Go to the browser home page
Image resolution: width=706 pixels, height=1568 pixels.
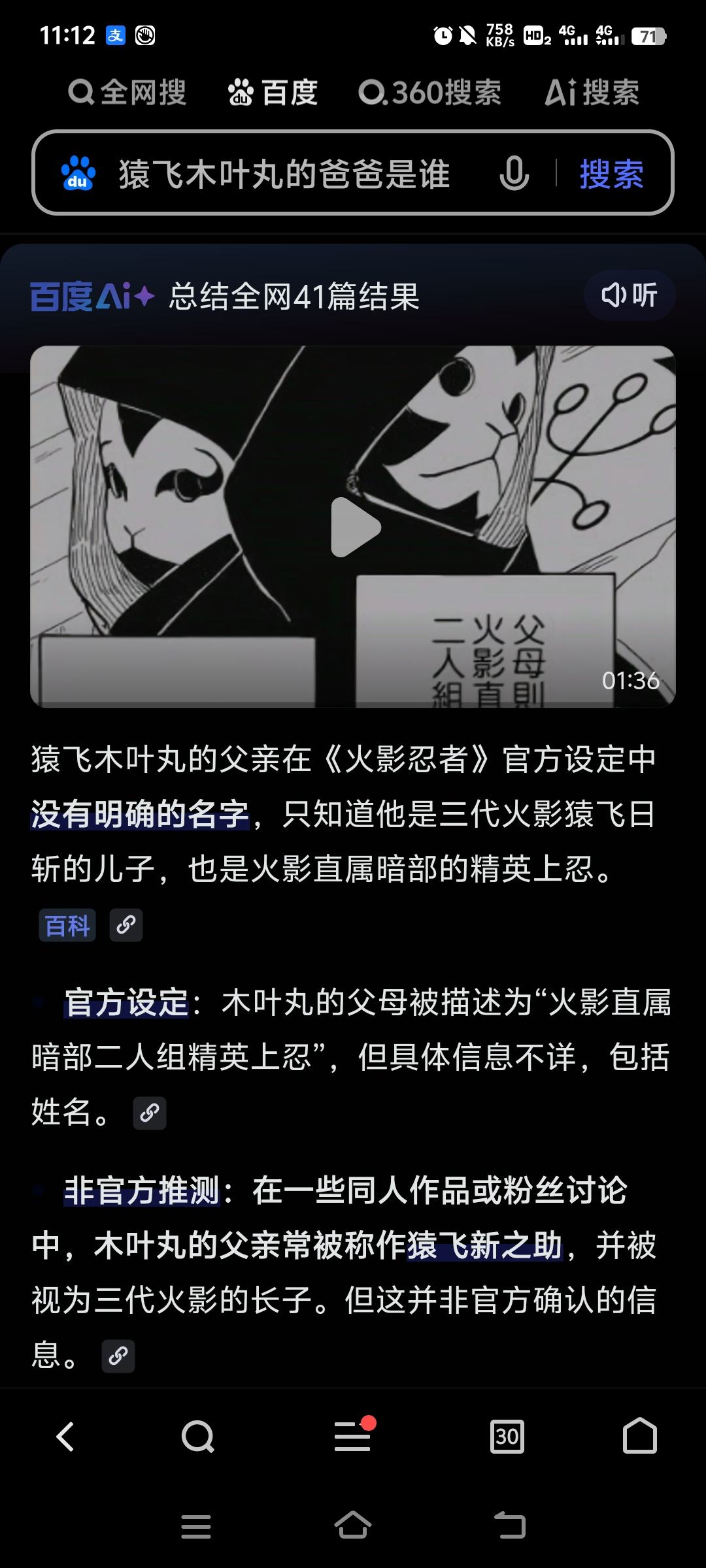coord(639,1437)
